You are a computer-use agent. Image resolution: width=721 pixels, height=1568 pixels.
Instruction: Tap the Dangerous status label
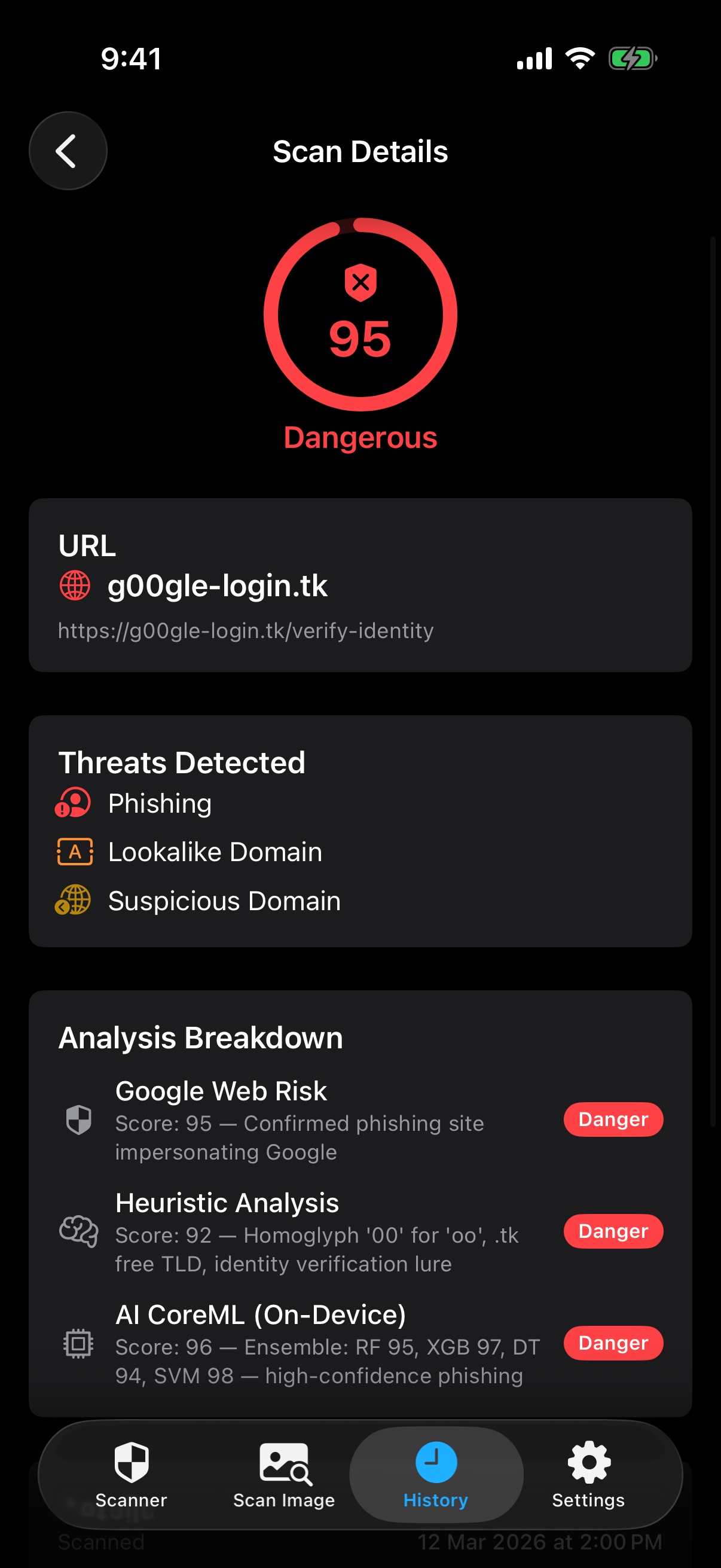pos(361,437)
